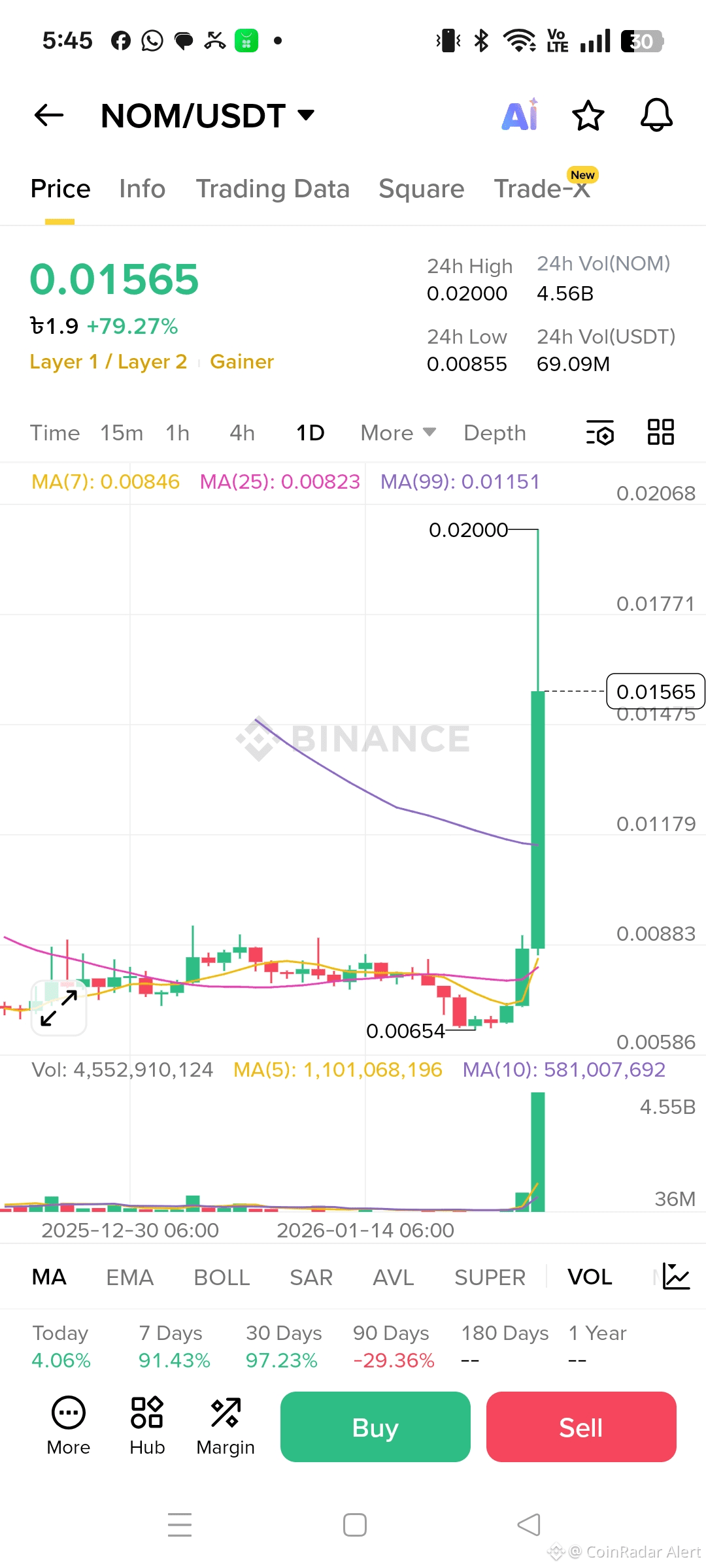Expand the chart to fullscreen
Viewport: 706px width, 1568px height.
point(59,1008)
